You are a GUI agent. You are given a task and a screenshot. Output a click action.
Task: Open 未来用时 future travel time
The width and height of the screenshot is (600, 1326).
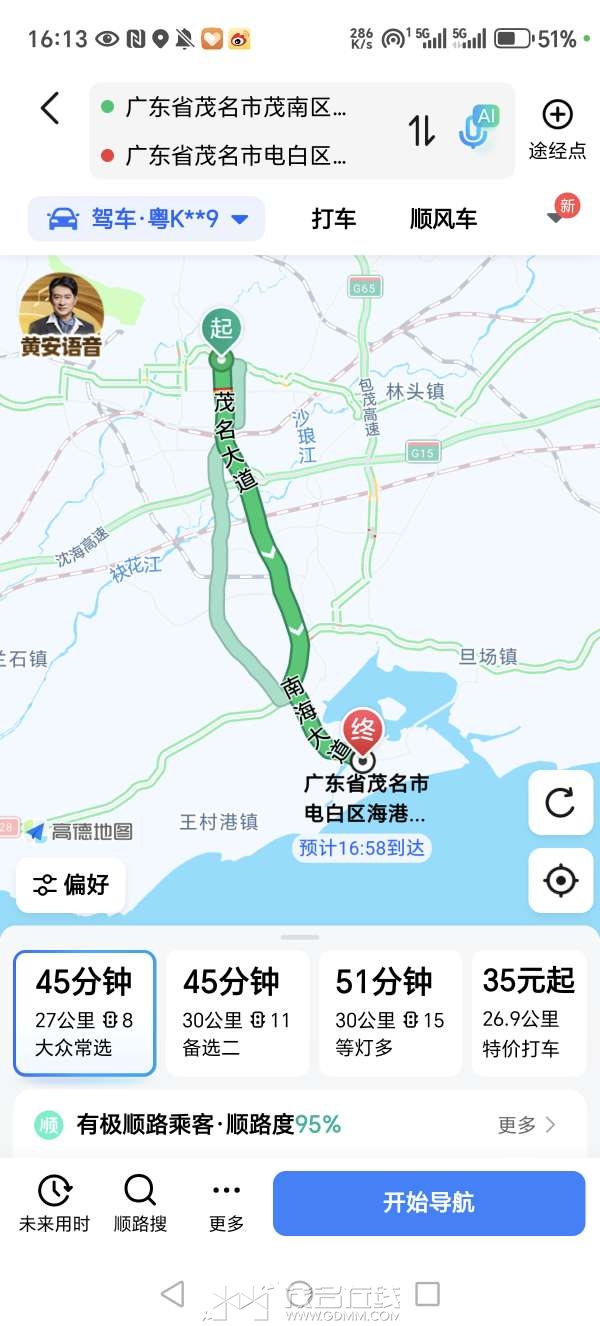point(54,1202)
